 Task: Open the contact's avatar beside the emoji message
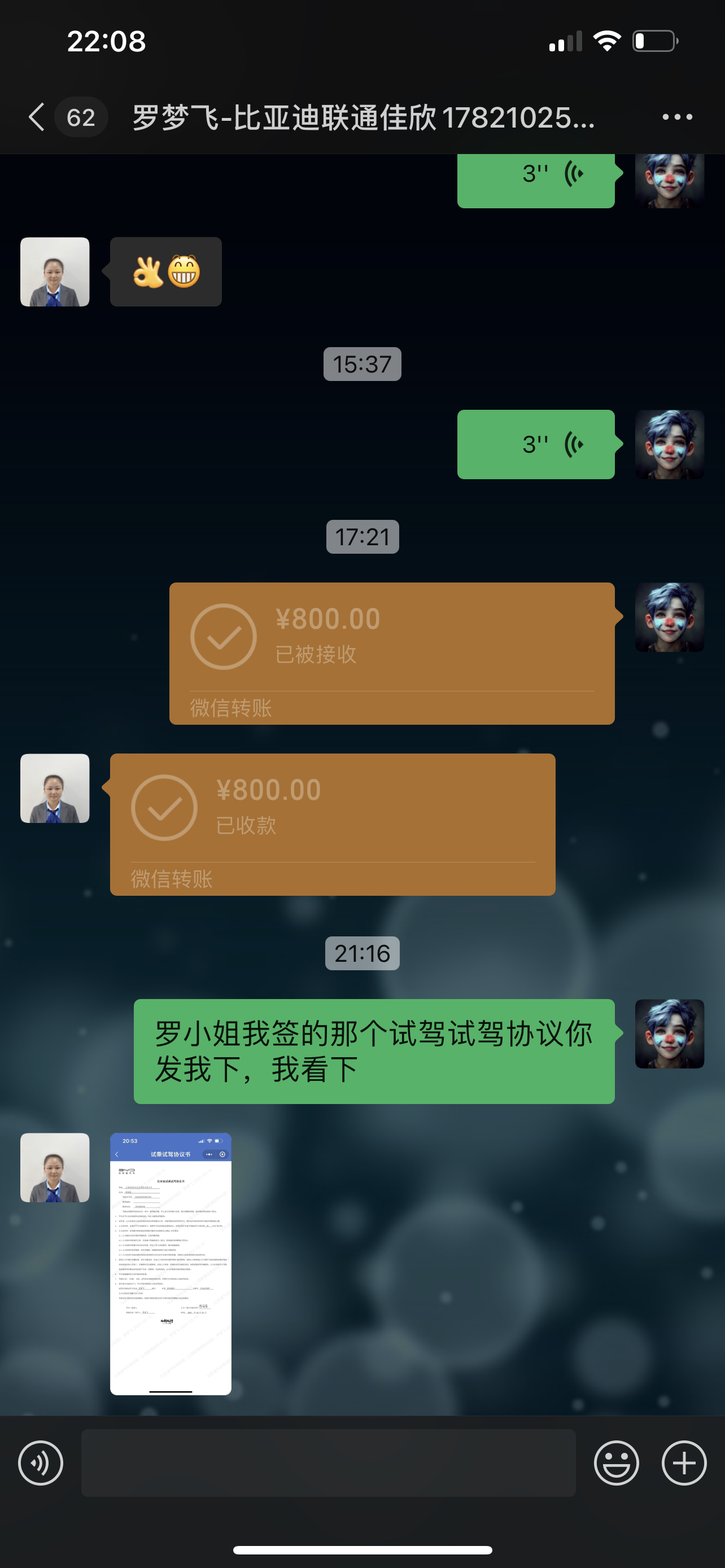coord(55,271)
